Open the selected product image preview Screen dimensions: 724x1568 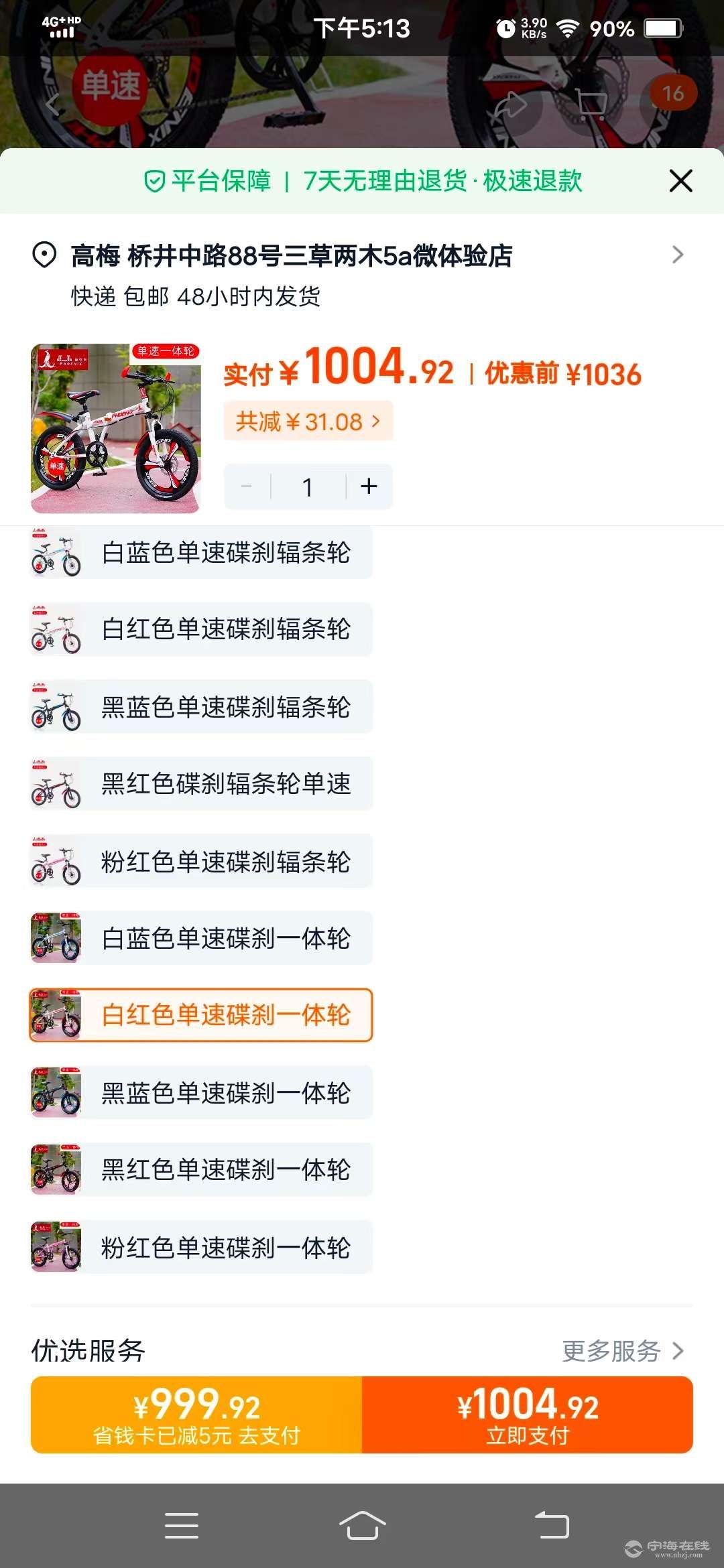pyautogui.click(x=115, y=429)
